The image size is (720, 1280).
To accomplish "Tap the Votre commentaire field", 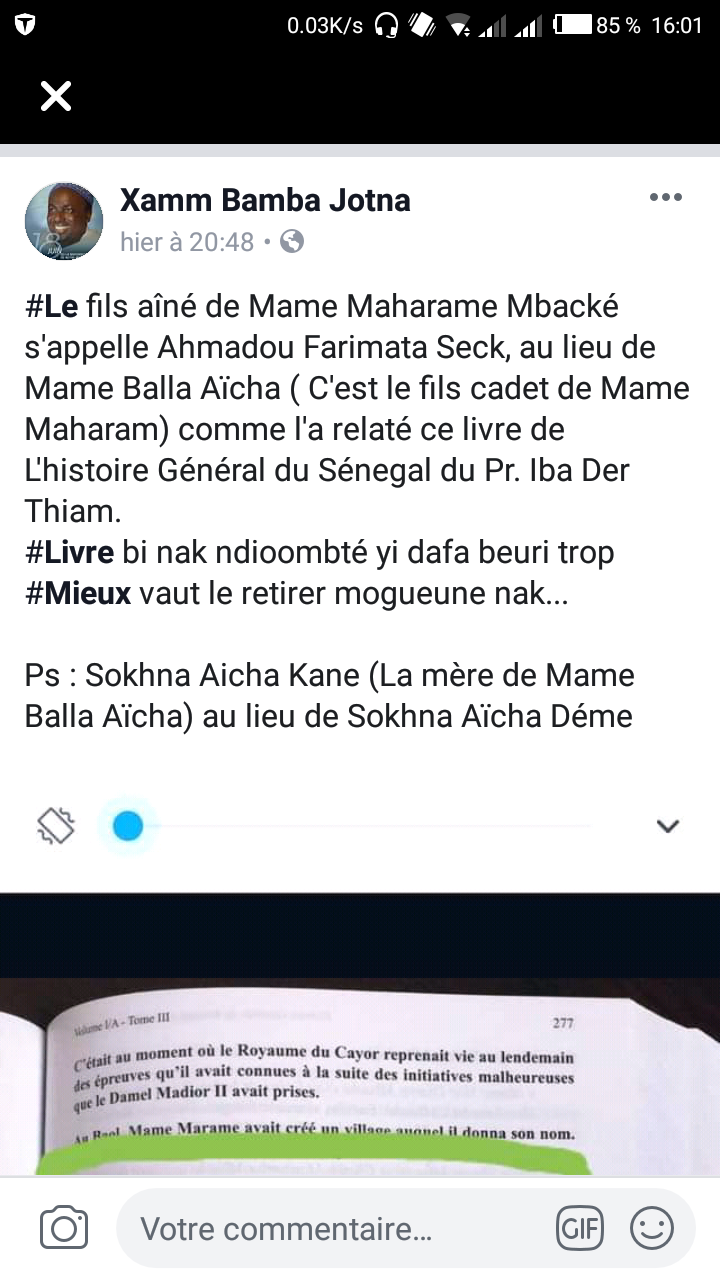I will [330, 1228].
